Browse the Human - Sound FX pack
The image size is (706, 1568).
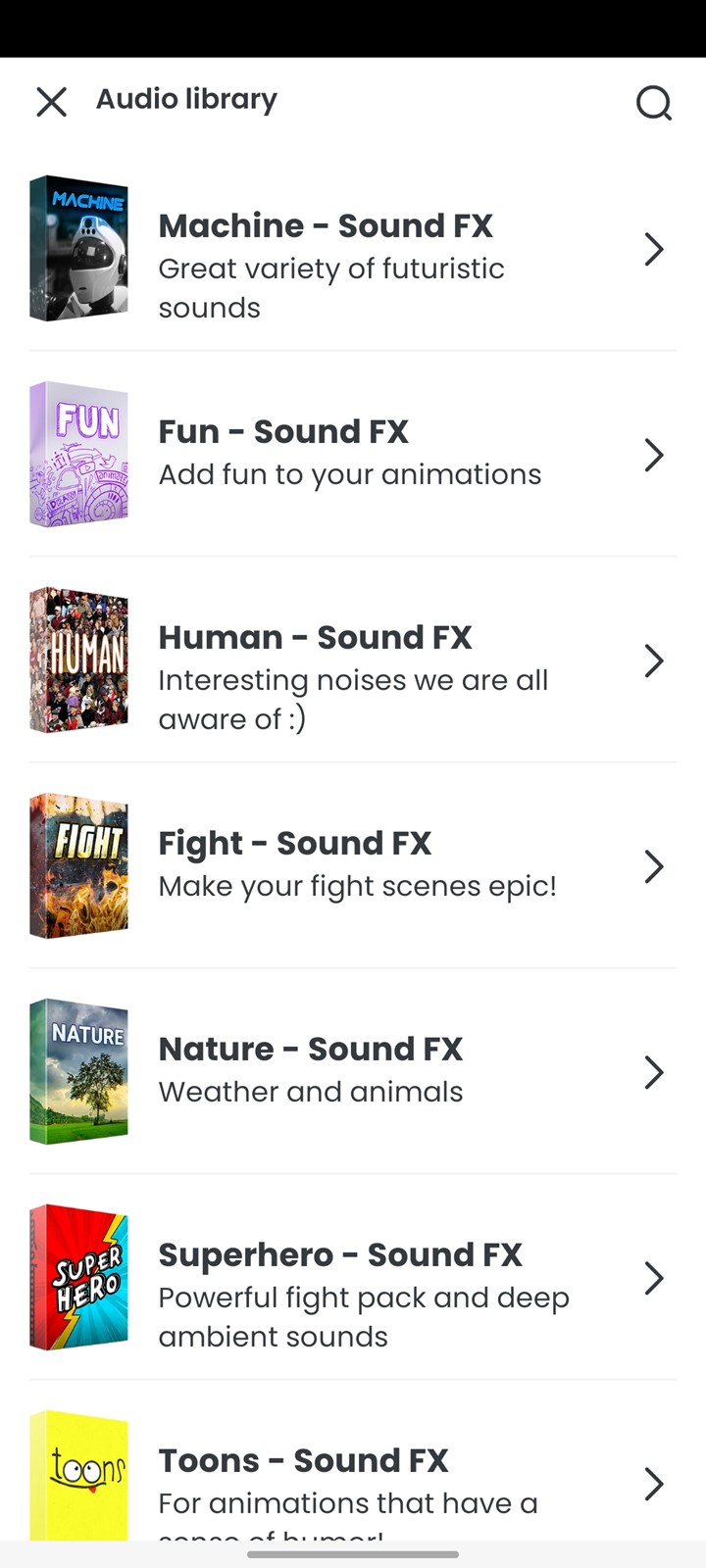[353, 661]
